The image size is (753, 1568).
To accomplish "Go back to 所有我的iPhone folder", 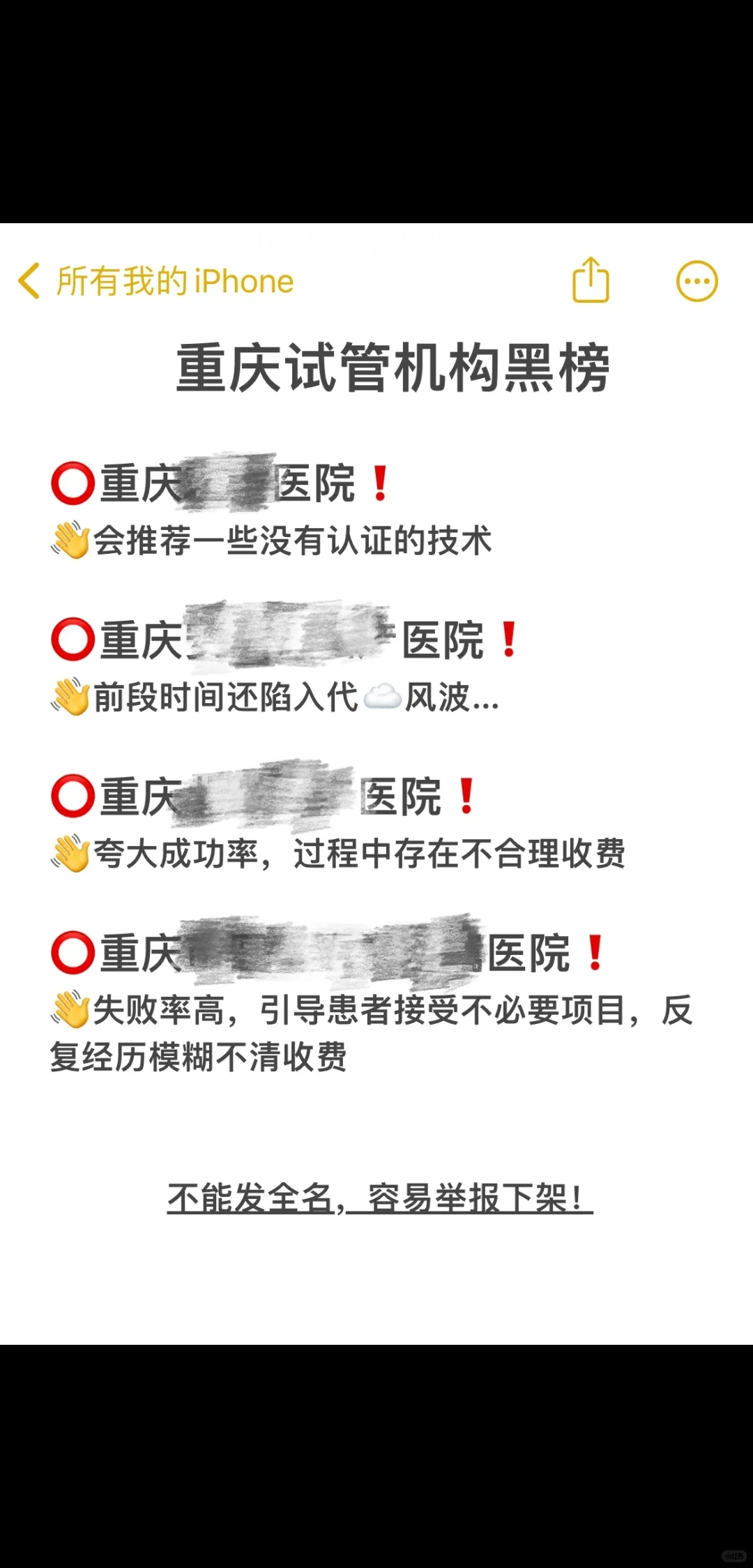I will point(155,281).
